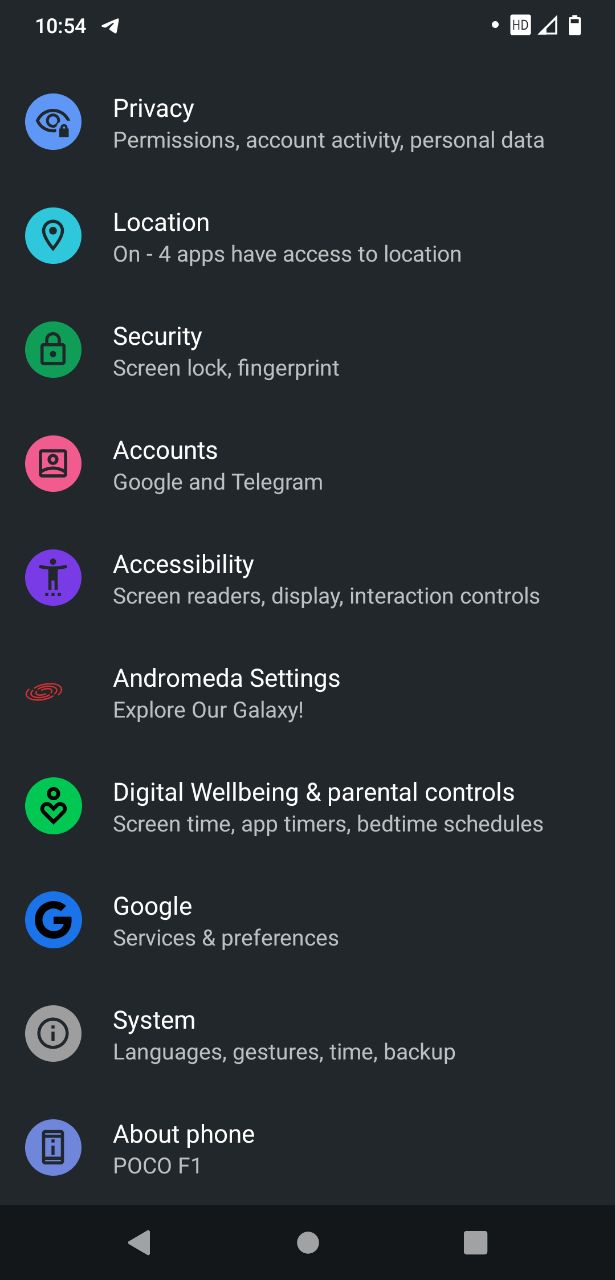Open Privacy settings
615x1280 pixels.
tap(307, 122)
